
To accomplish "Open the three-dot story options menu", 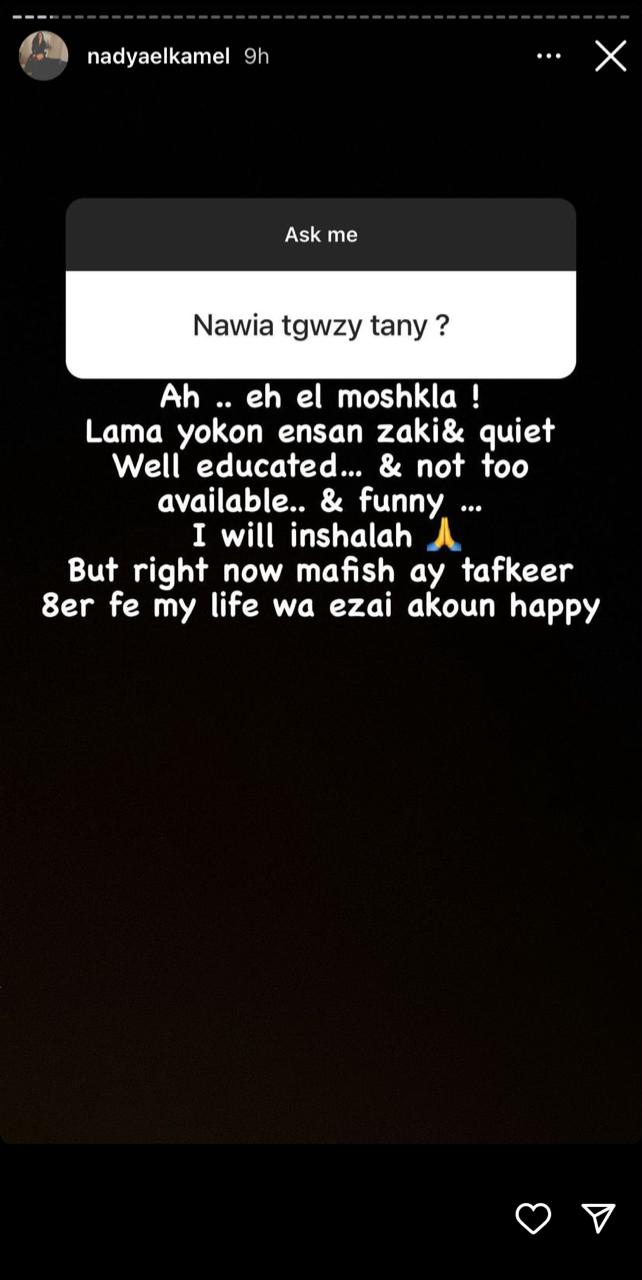I will (x=549, y=57).
